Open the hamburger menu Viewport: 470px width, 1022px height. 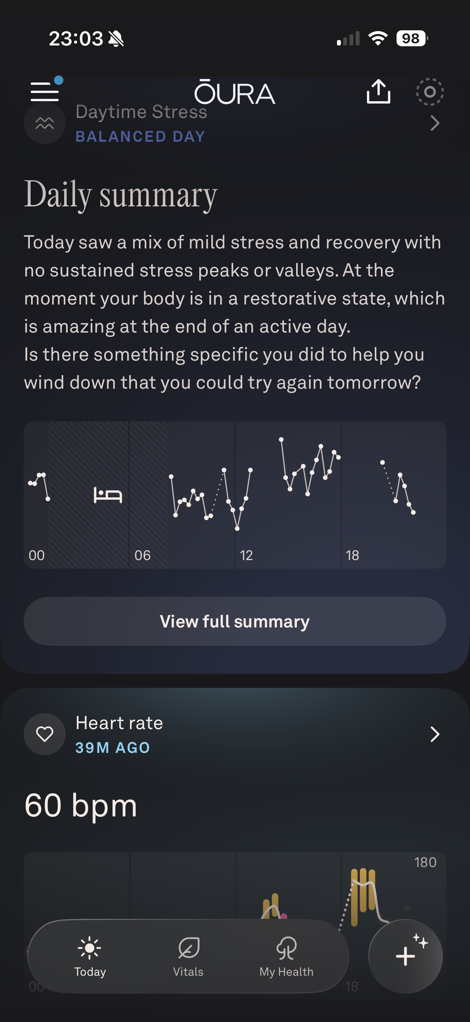[x=44, y=92]
